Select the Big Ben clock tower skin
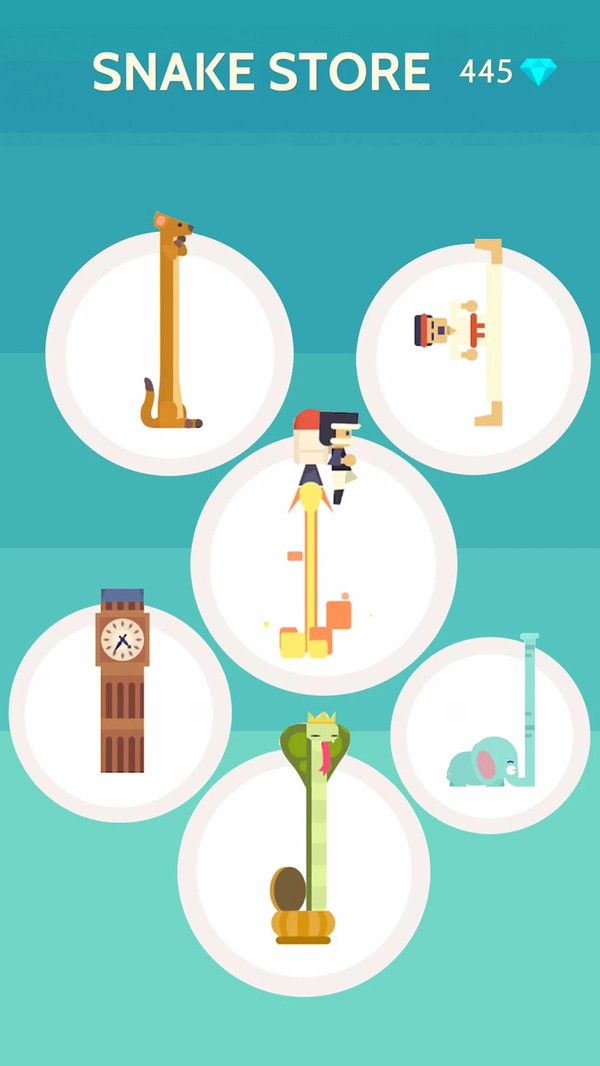 point(121,710)
